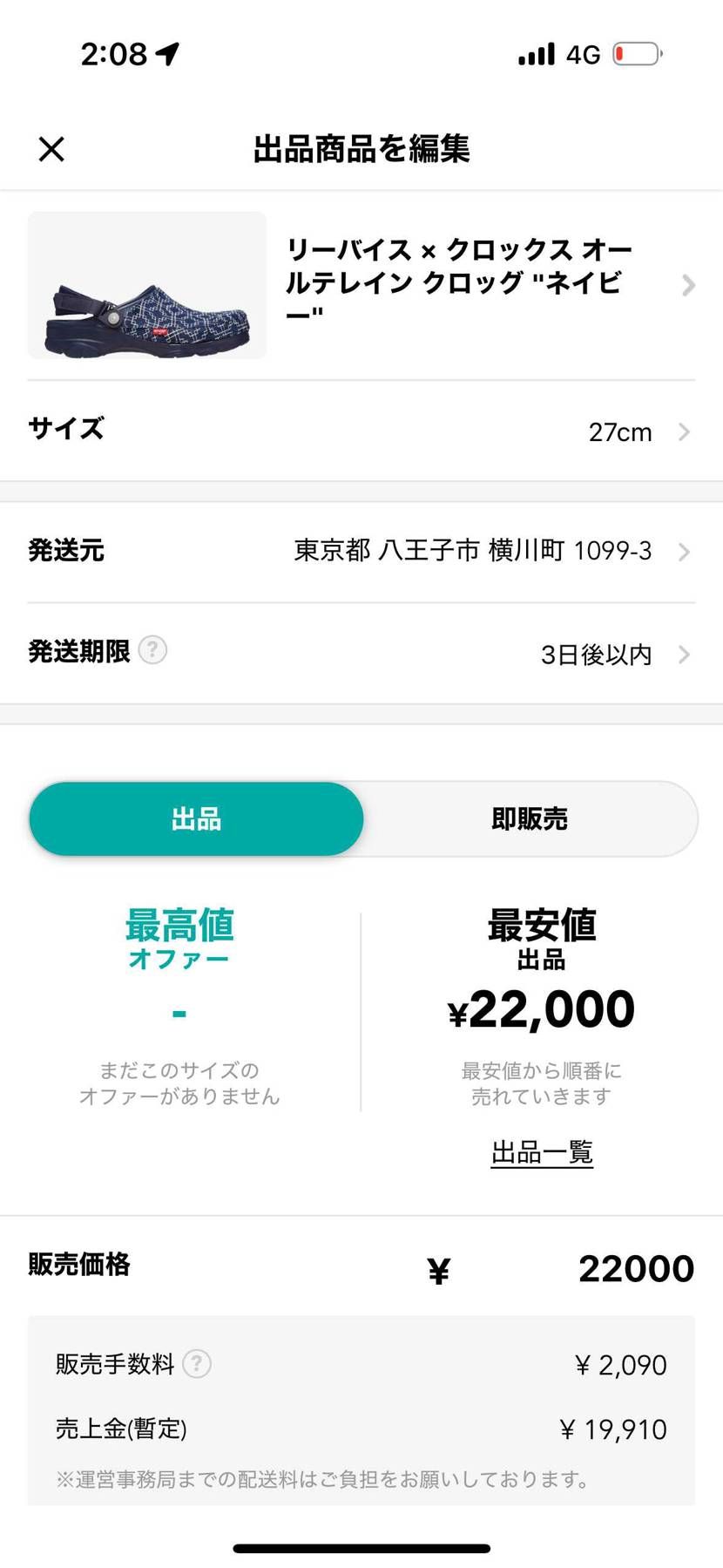
Task: Close the listing edit screen
Action: pyautogui.click(x=51, y=148)
